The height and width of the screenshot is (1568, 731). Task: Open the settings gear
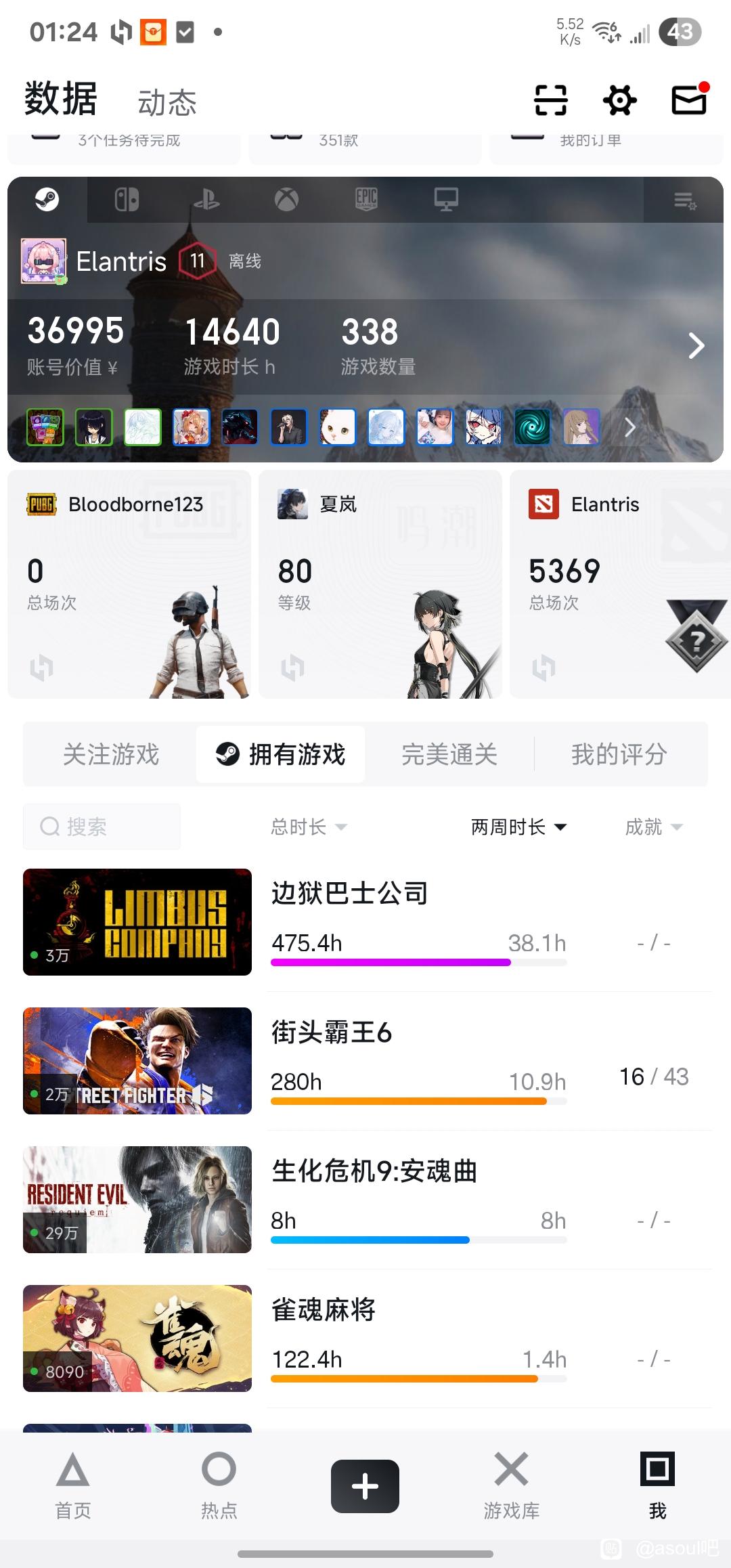(x=619, y=101)
